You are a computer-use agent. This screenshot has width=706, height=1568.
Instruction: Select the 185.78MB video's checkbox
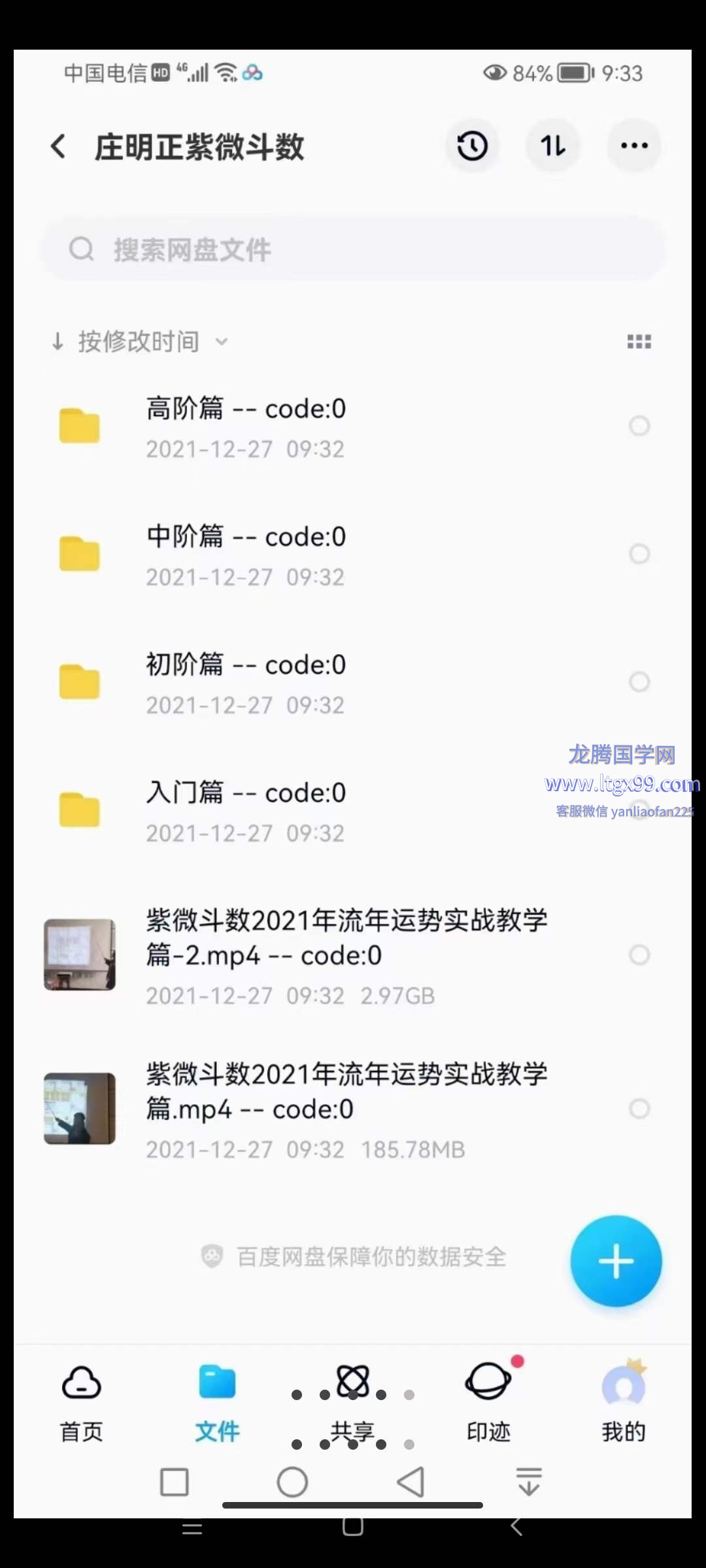point(639,1109)
